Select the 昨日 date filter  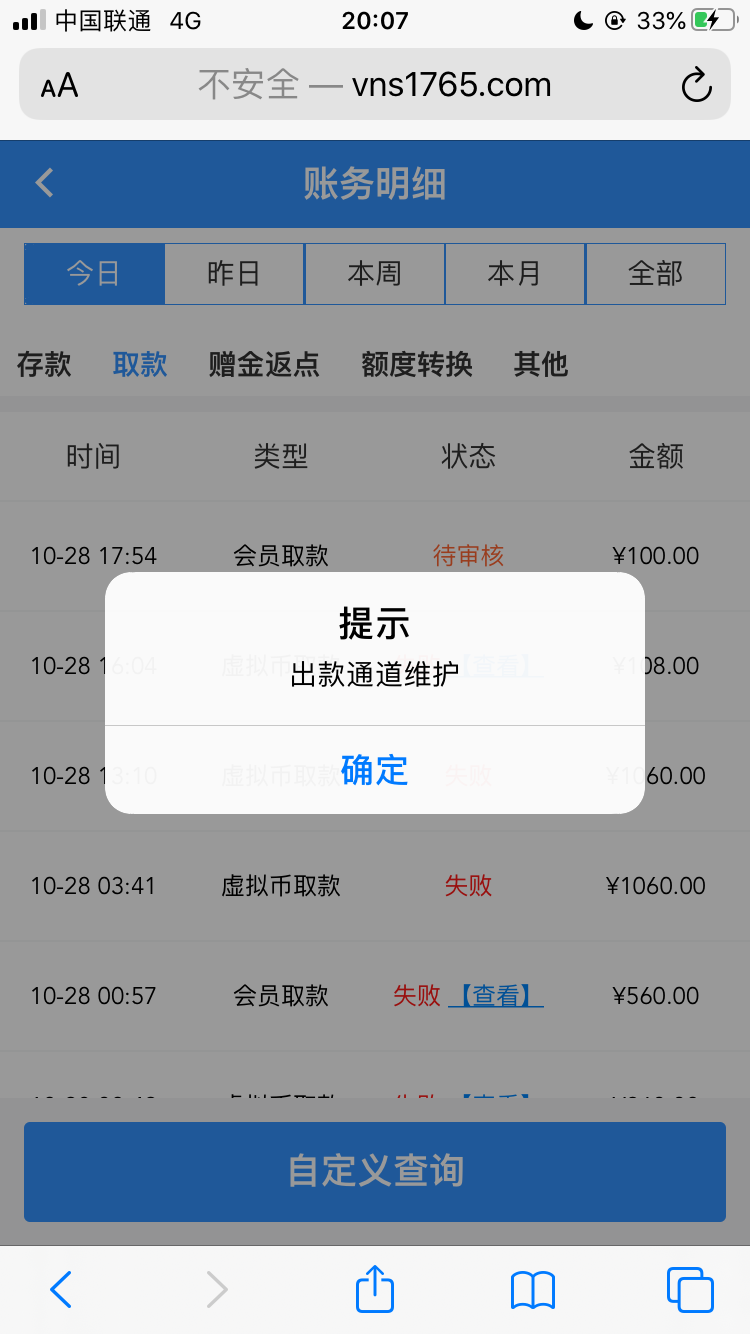[x=234, y=273]
